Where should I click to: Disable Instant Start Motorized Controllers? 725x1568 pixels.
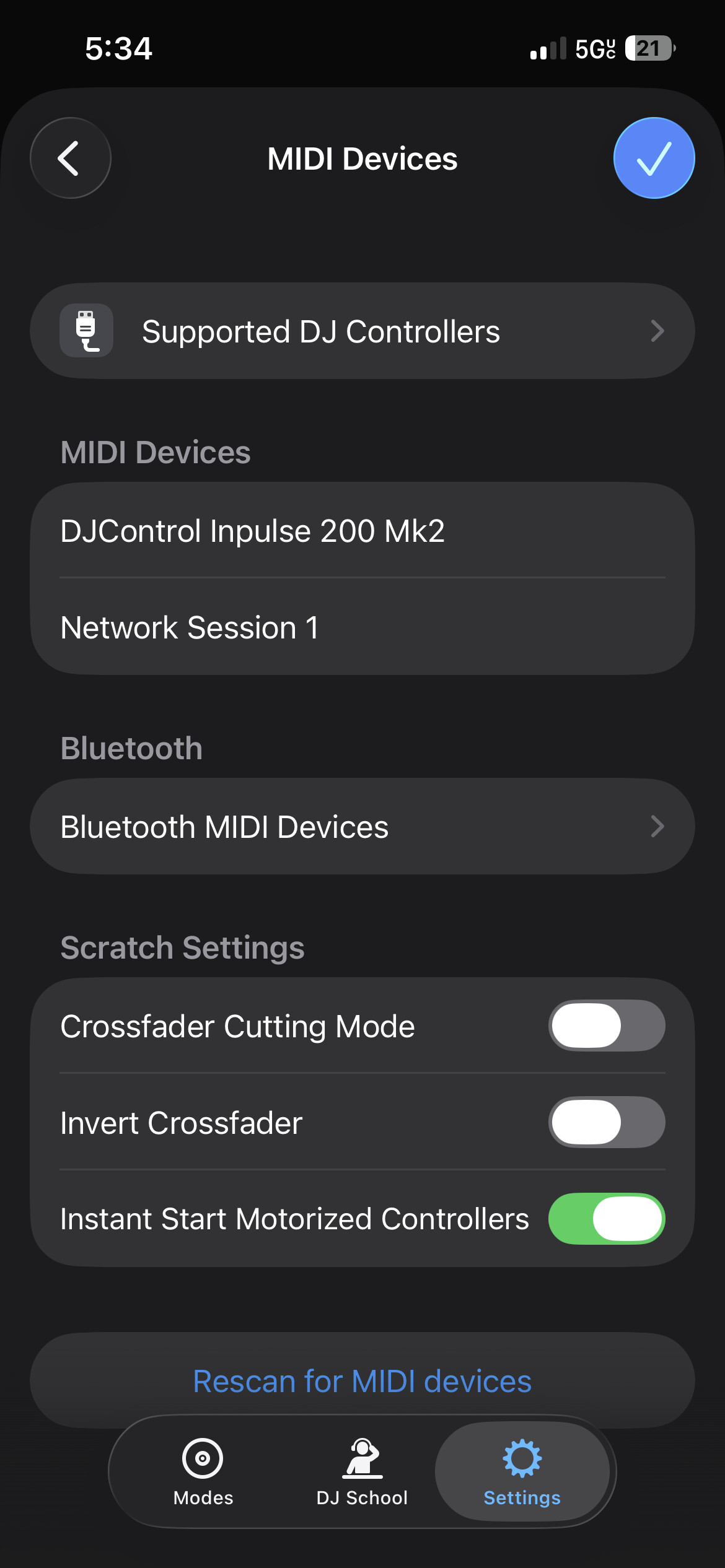(x=606, y=1219)
